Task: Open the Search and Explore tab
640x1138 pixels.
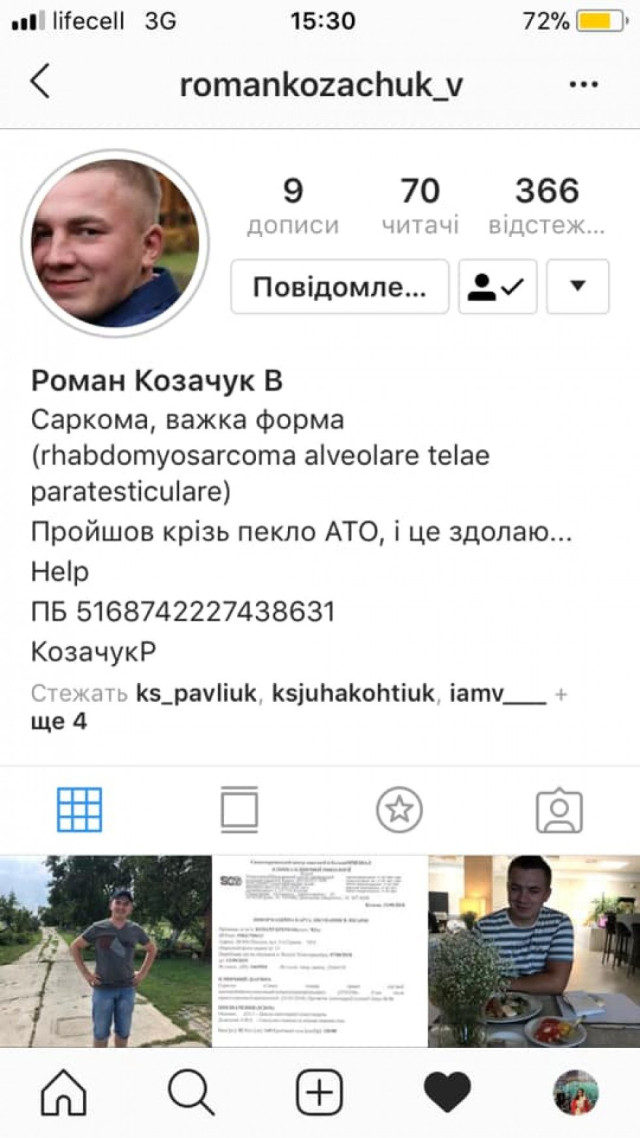Action: click(191, 1093)
